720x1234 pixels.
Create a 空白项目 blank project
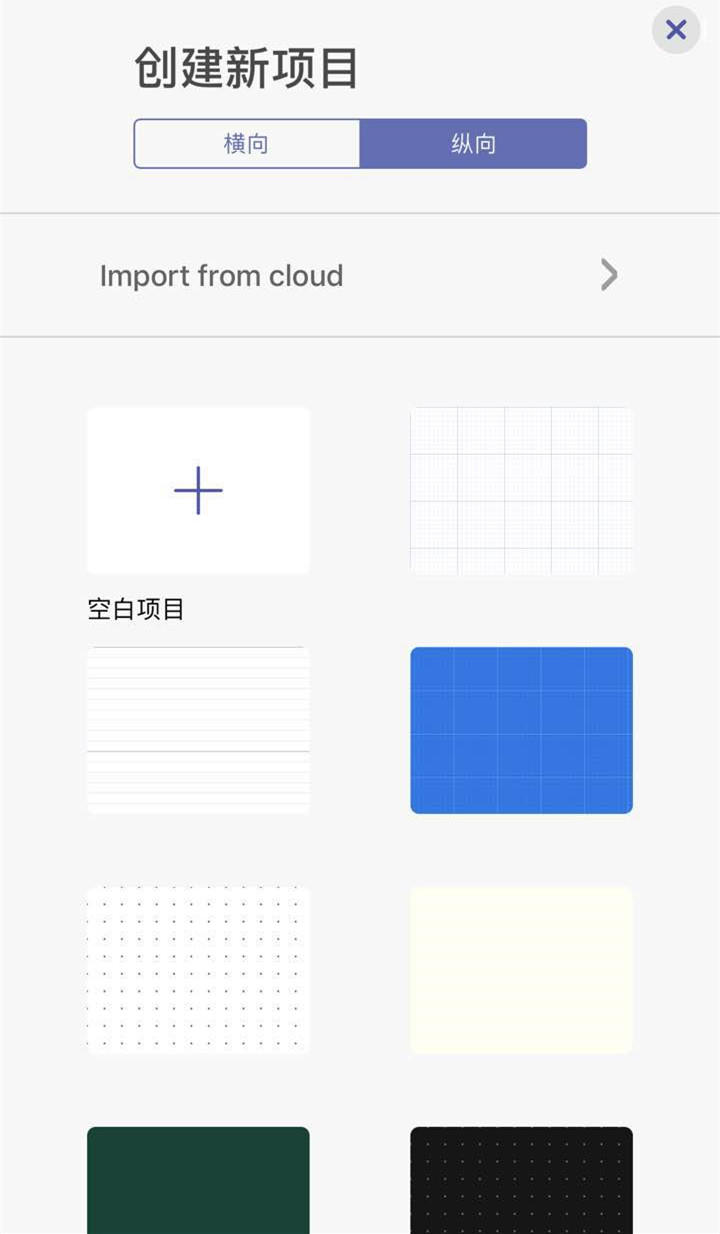click(x=198, y=490)
